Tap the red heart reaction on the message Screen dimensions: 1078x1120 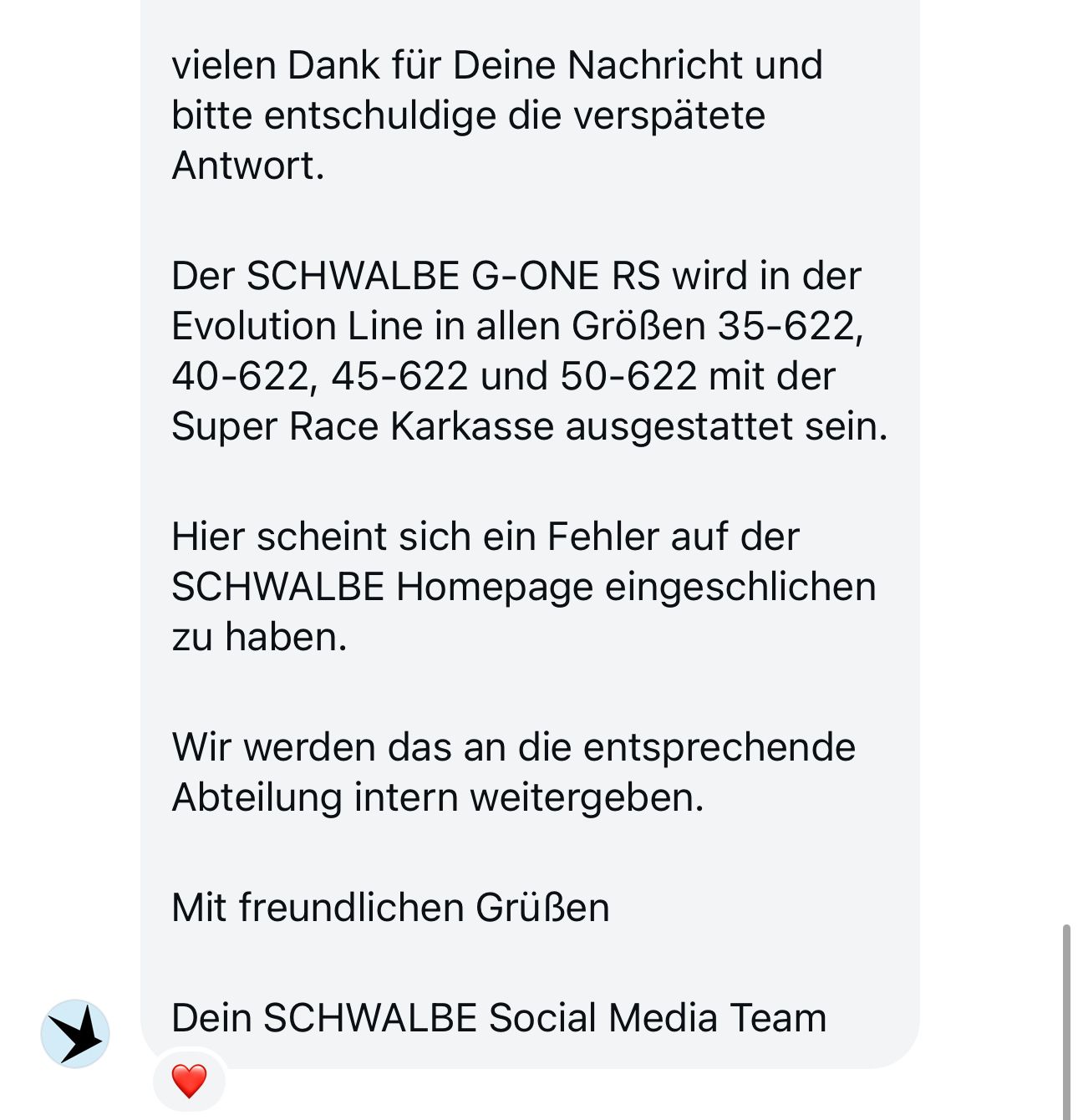[x=189, y=1081]
